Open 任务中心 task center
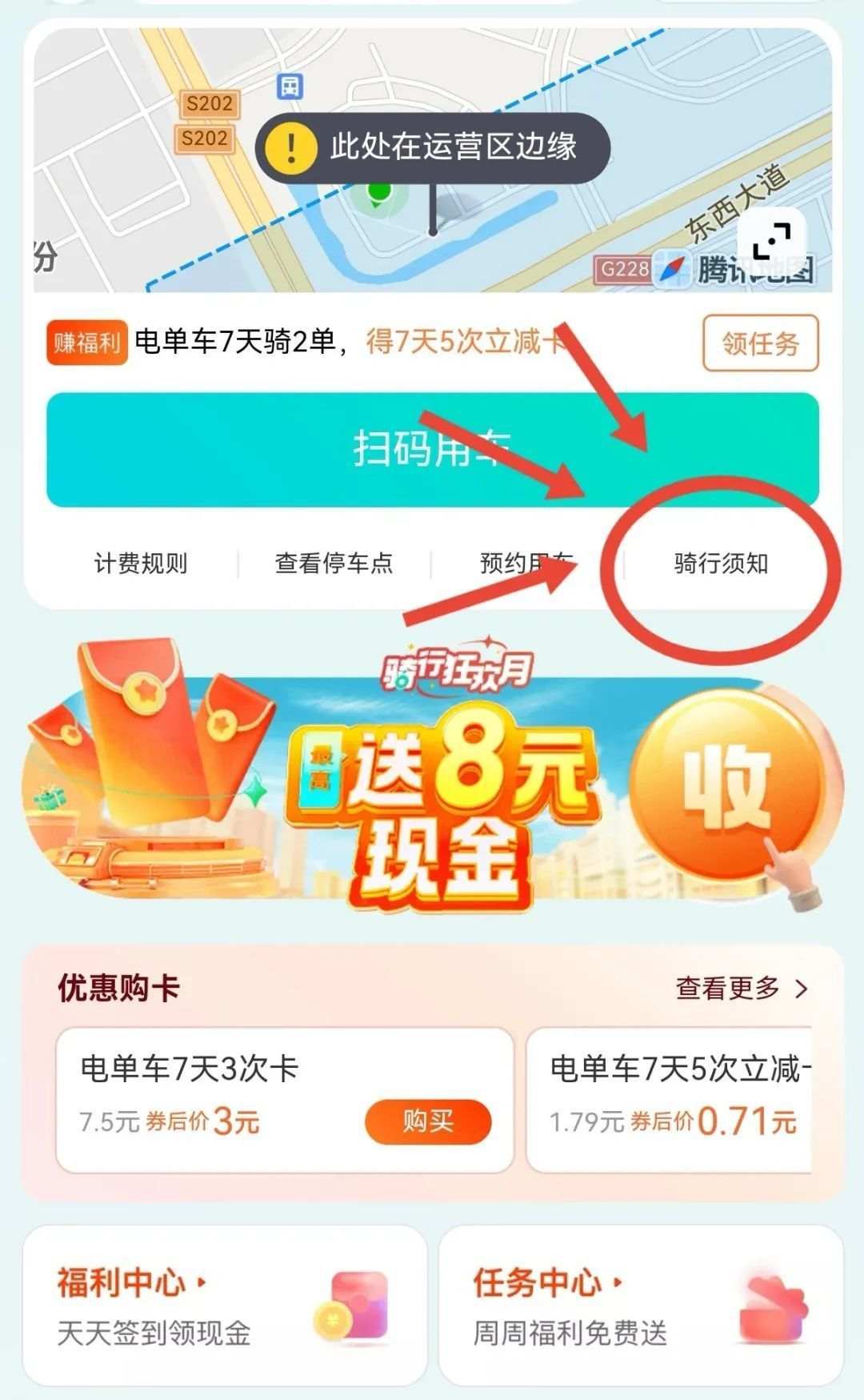The width and height of the screenshot is (864, 1400). (x=640, y=1306)
